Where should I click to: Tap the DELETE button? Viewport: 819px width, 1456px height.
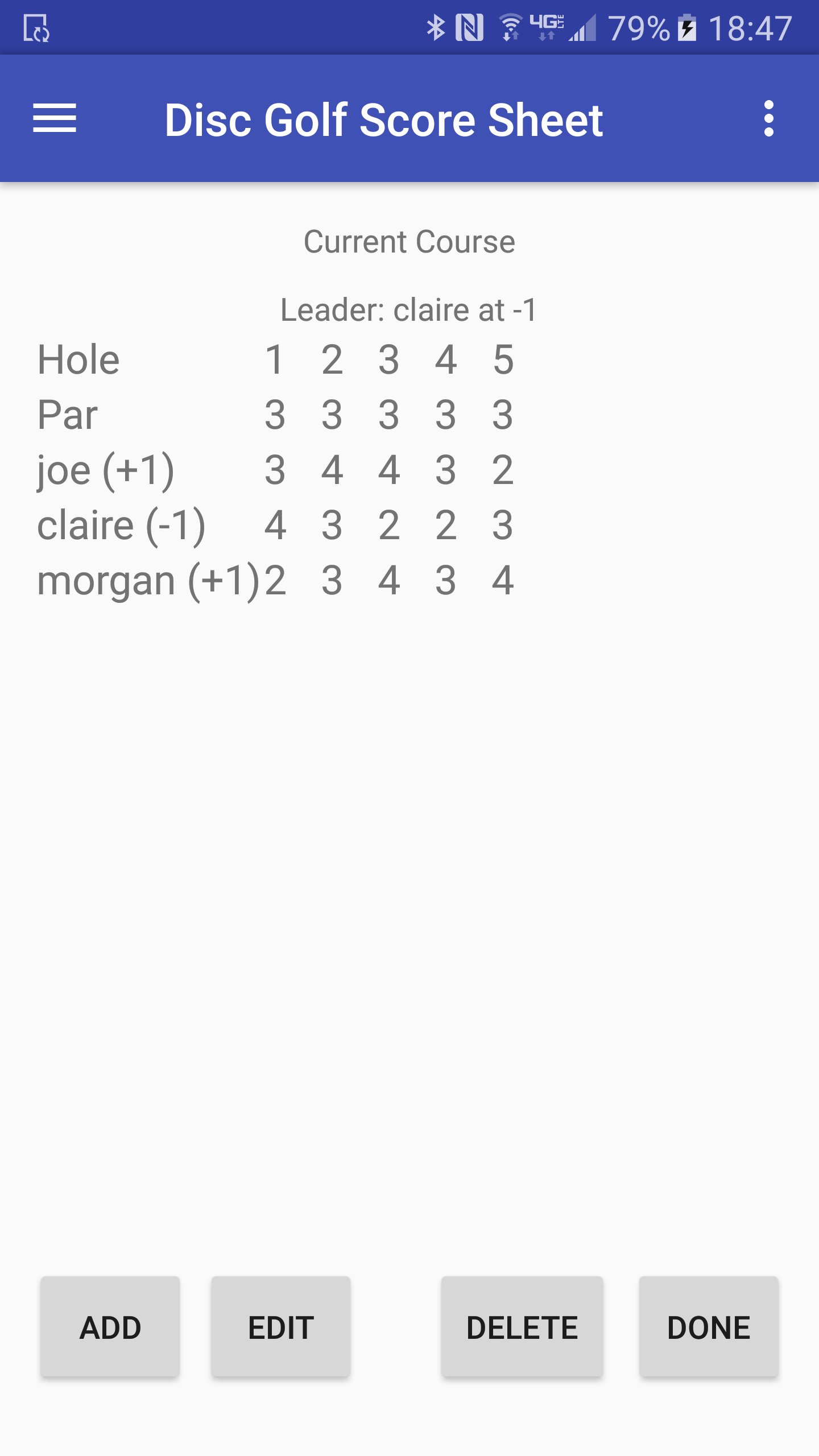click(x=522, y=1327)
